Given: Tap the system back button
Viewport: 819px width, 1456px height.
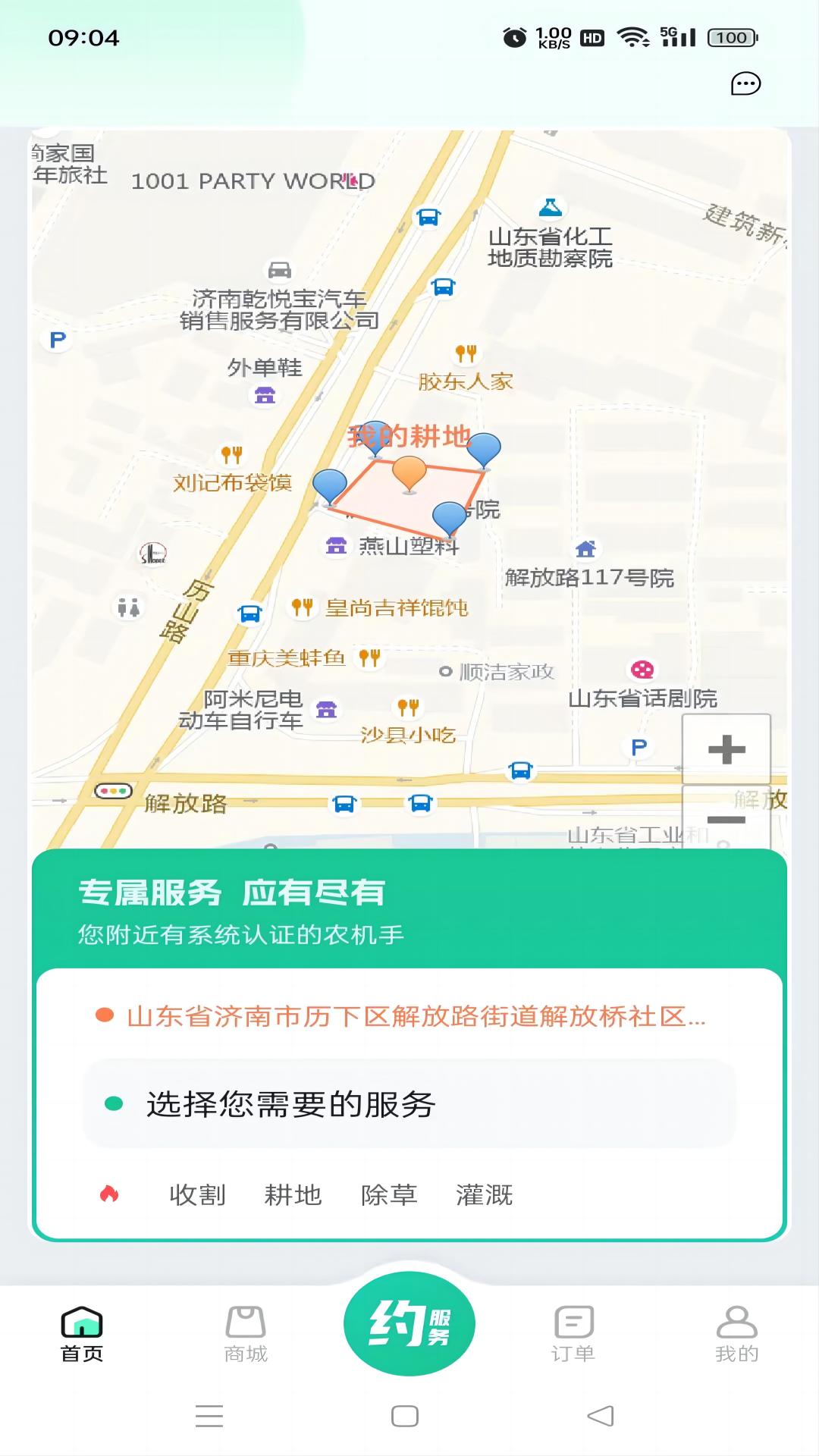Looking at the screenshot, I should click(601, 1416).
